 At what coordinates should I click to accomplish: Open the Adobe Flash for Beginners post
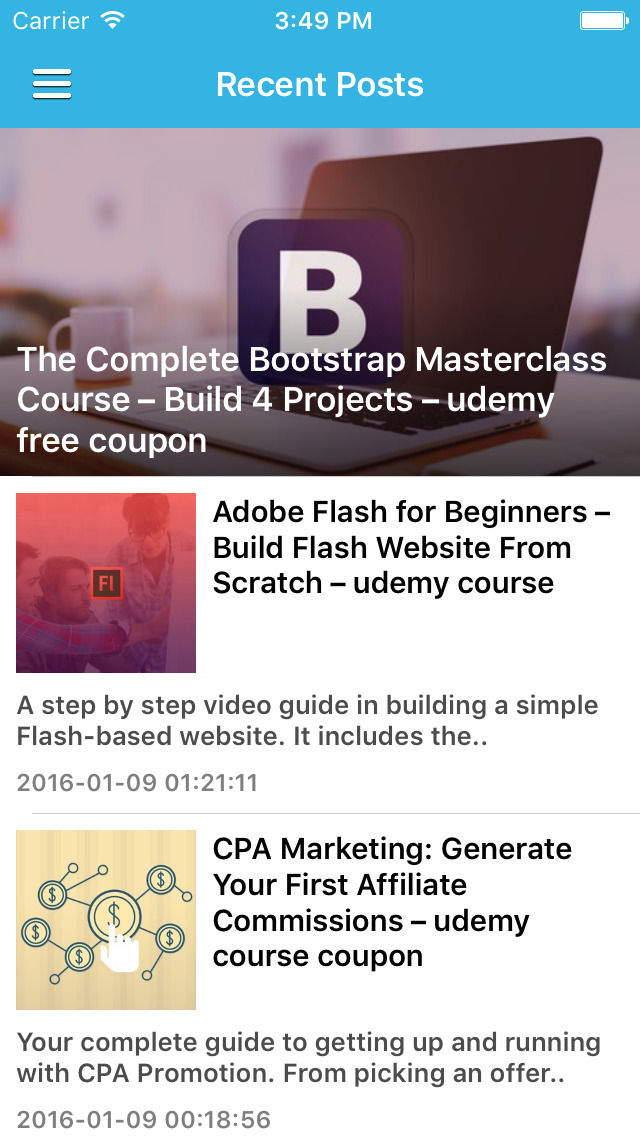click(320, 644)
